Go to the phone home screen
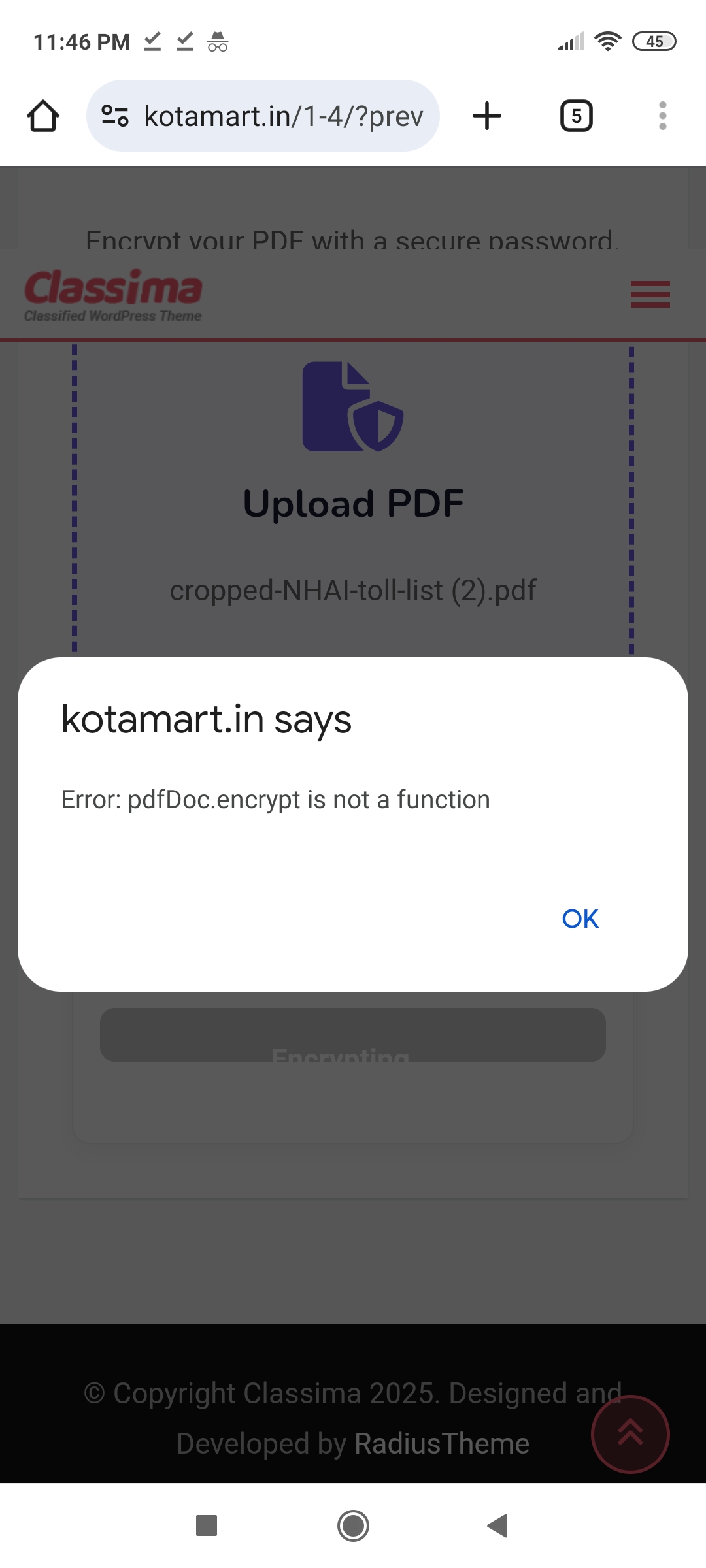Screen dimensions: 706x1568 353,1526
